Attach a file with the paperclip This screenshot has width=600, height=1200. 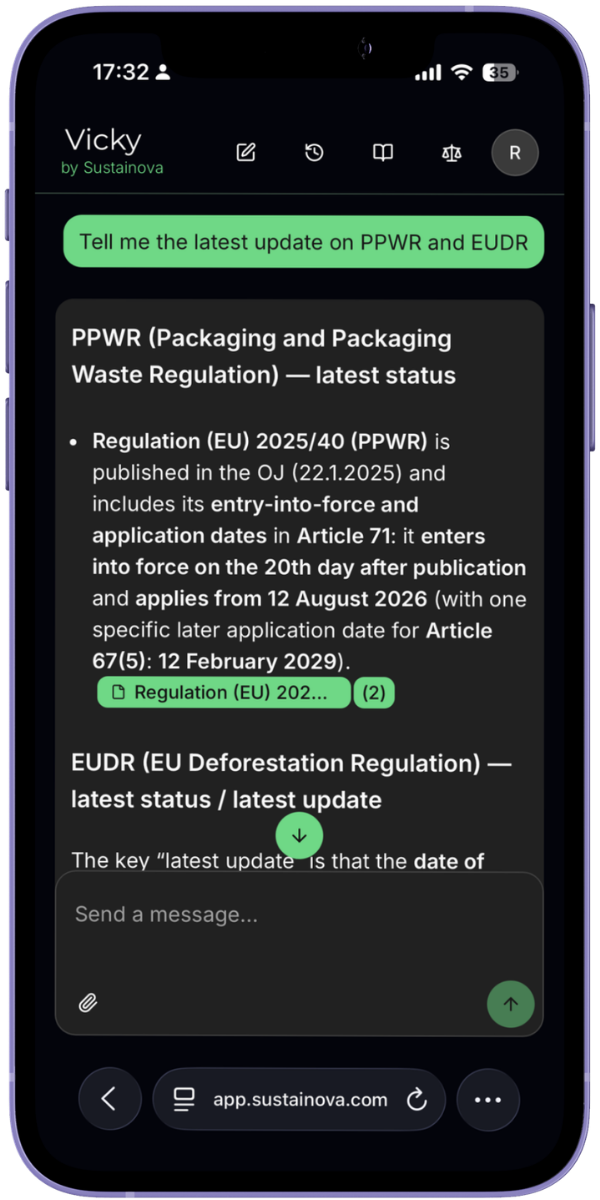pyautogui.click(x=88, y=1003)
